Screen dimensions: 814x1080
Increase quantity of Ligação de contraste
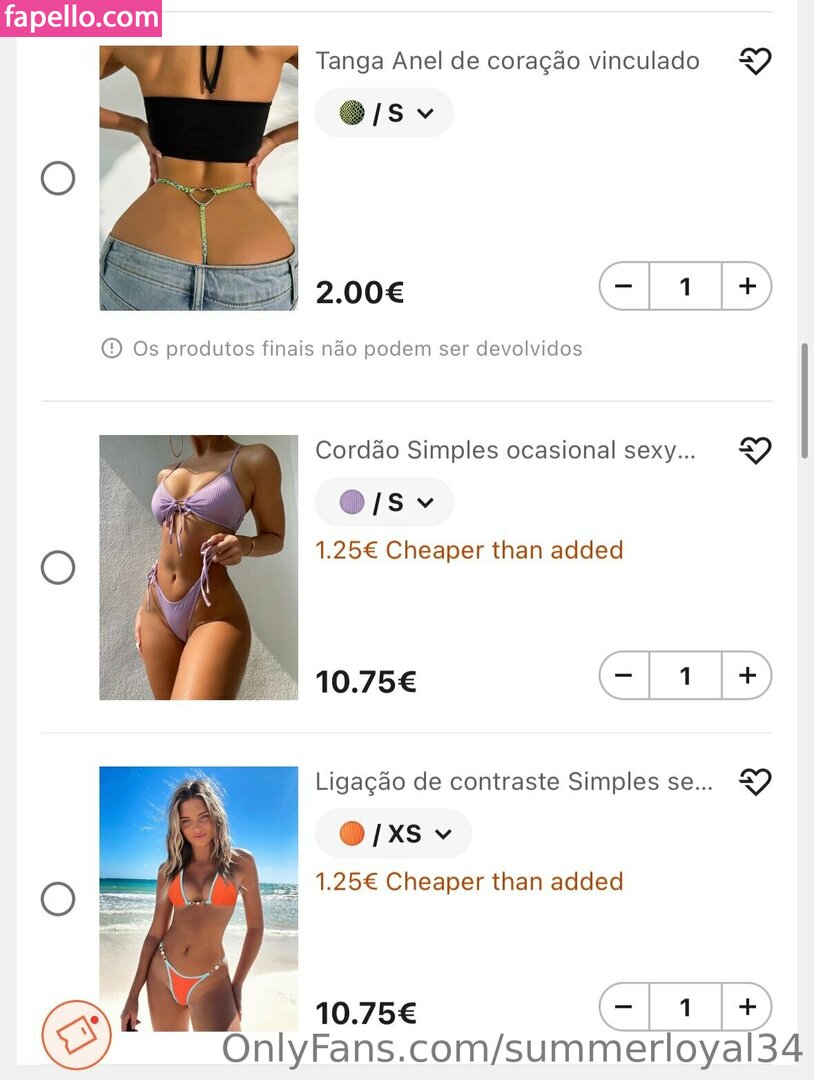click(747, 1007)
